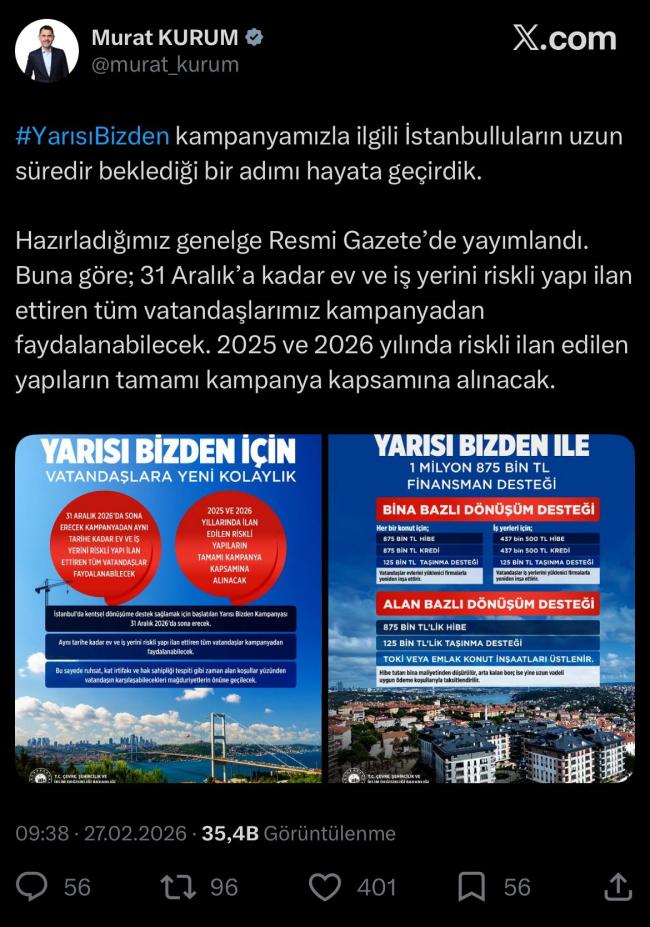The height and width of the screenshot is (927, 650).
Task: Repost Murat KURUM's post
Action: click(x=179, y=886)
